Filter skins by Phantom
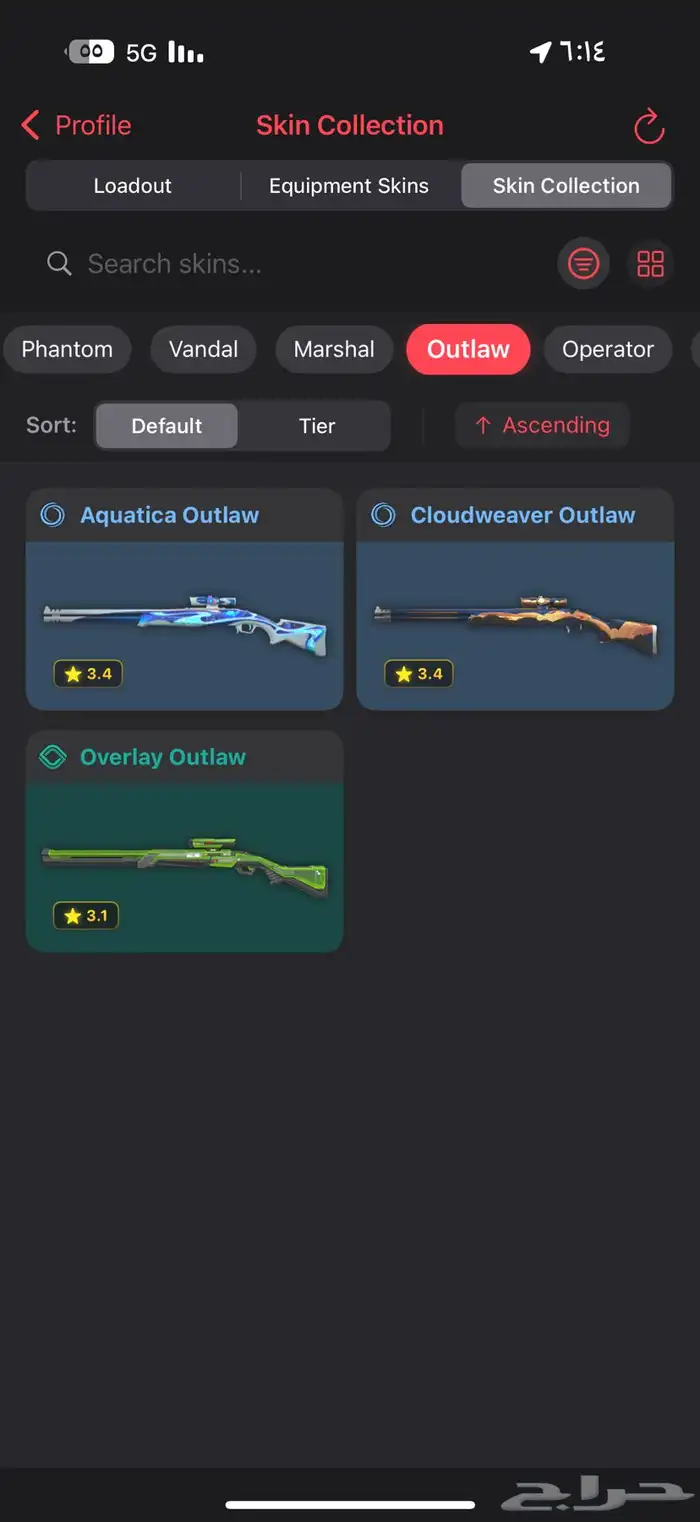This screenshot has width=700, height=1522. 67,349
